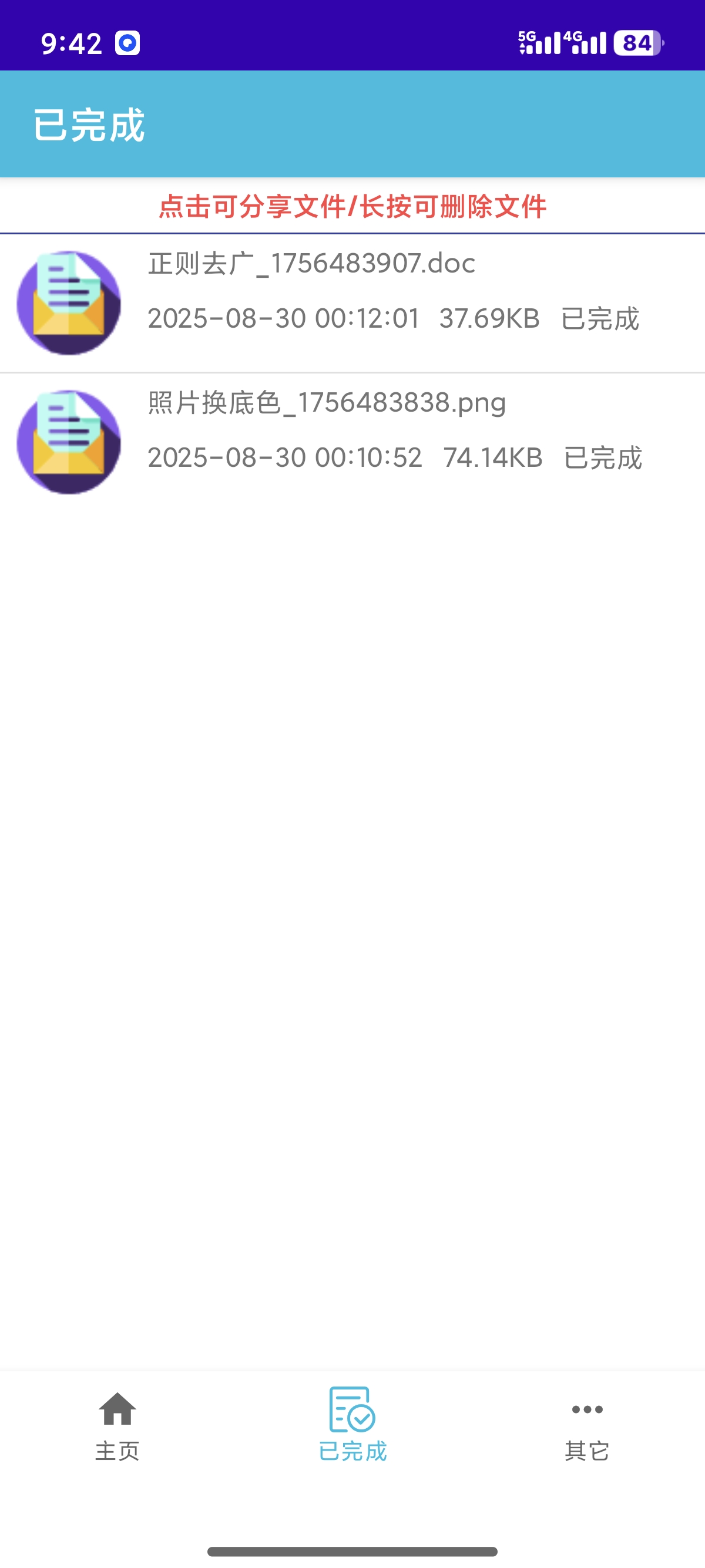Screen dimensions: 705x1568
Task: Share the file 照片换底色_1756483838.png
Action: (x=352, y=442)
